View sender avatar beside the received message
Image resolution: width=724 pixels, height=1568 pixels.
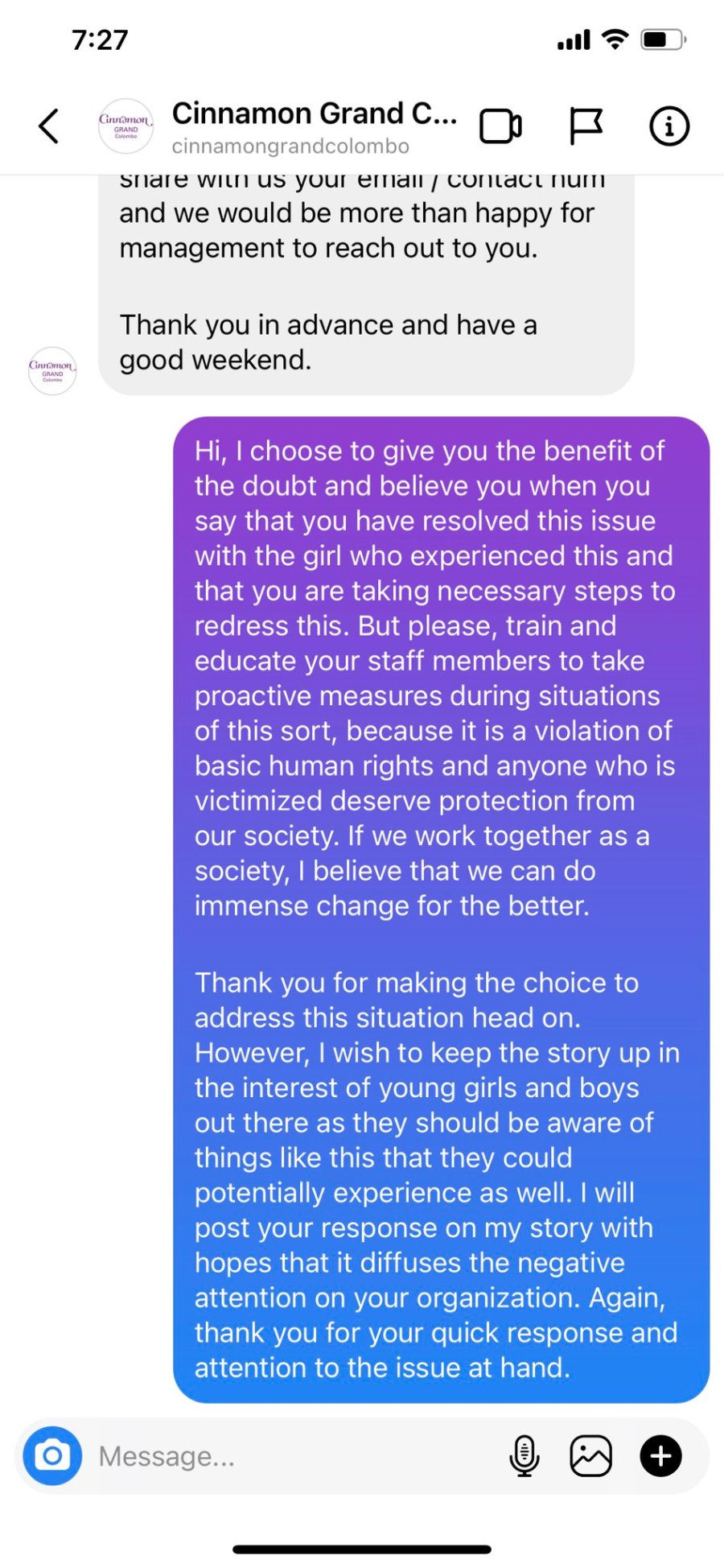[52, 371]
